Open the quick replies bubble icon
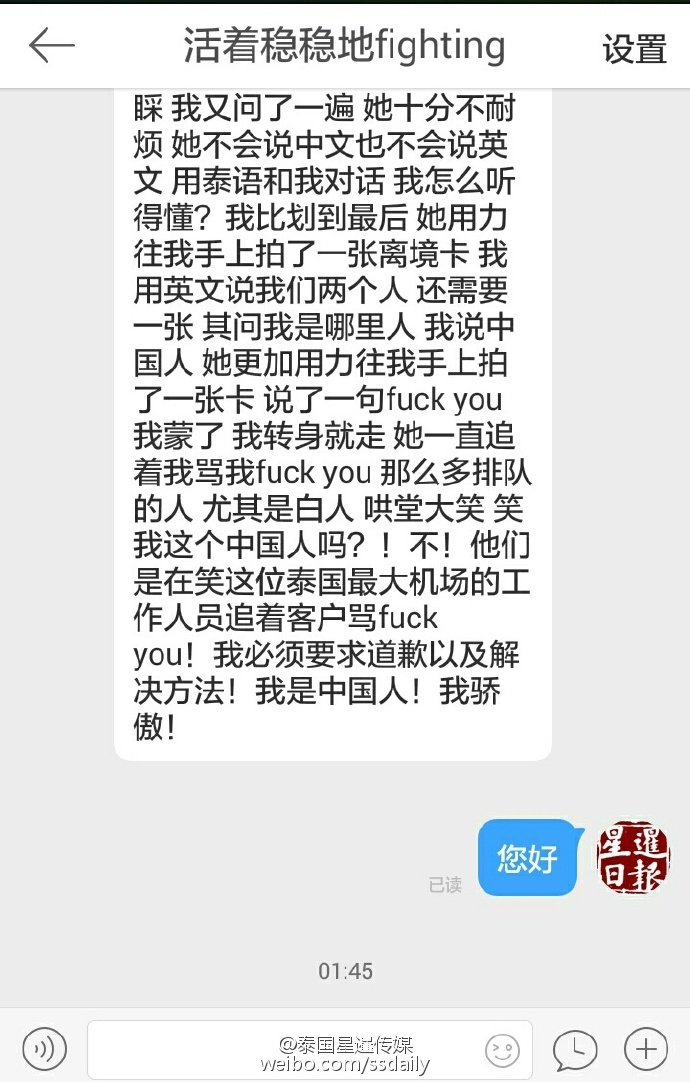 point(575,1048)
